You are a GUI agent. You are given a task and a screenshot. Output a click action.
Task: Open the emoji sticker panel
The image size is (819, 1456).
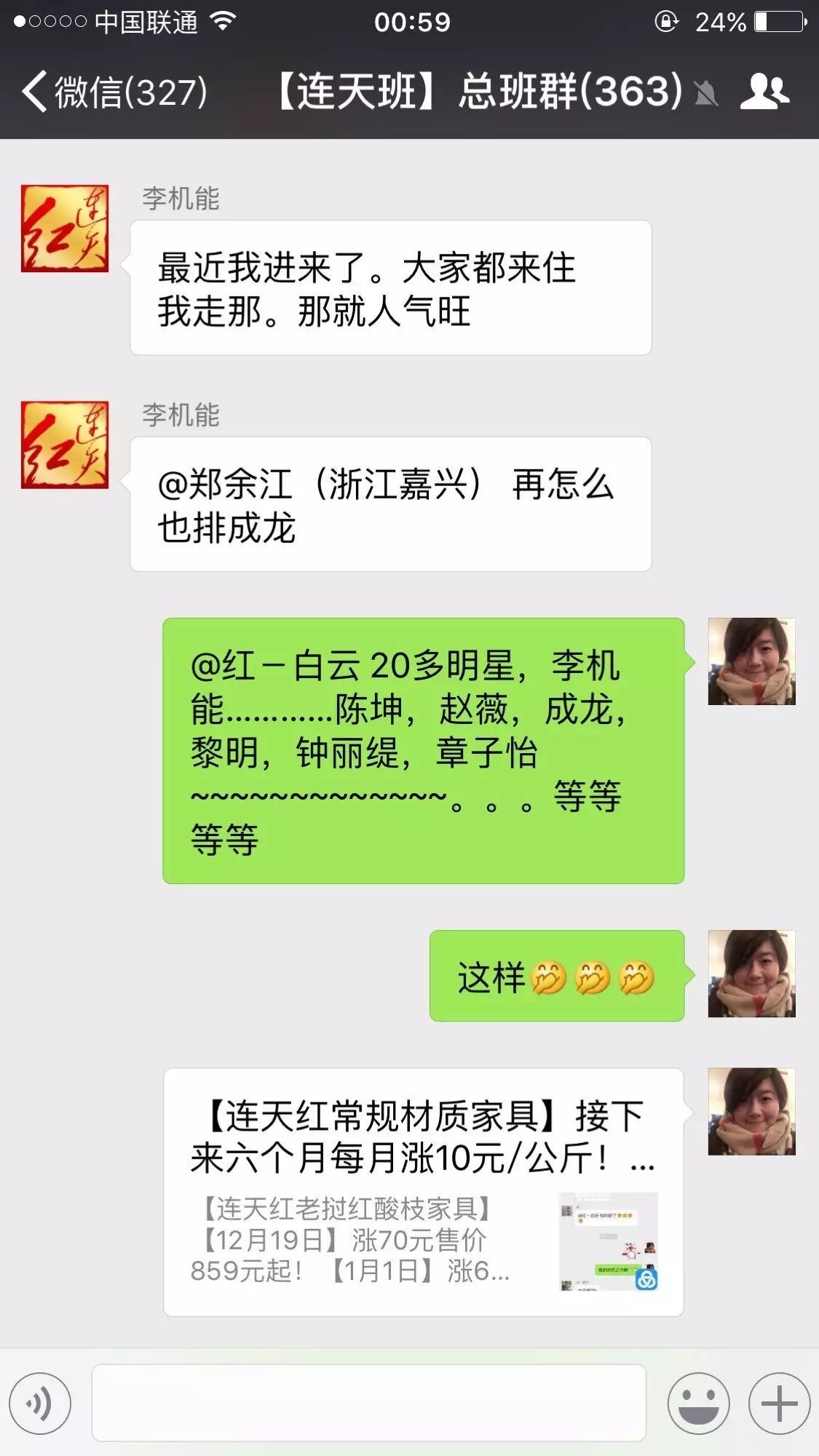[698, 1403]
